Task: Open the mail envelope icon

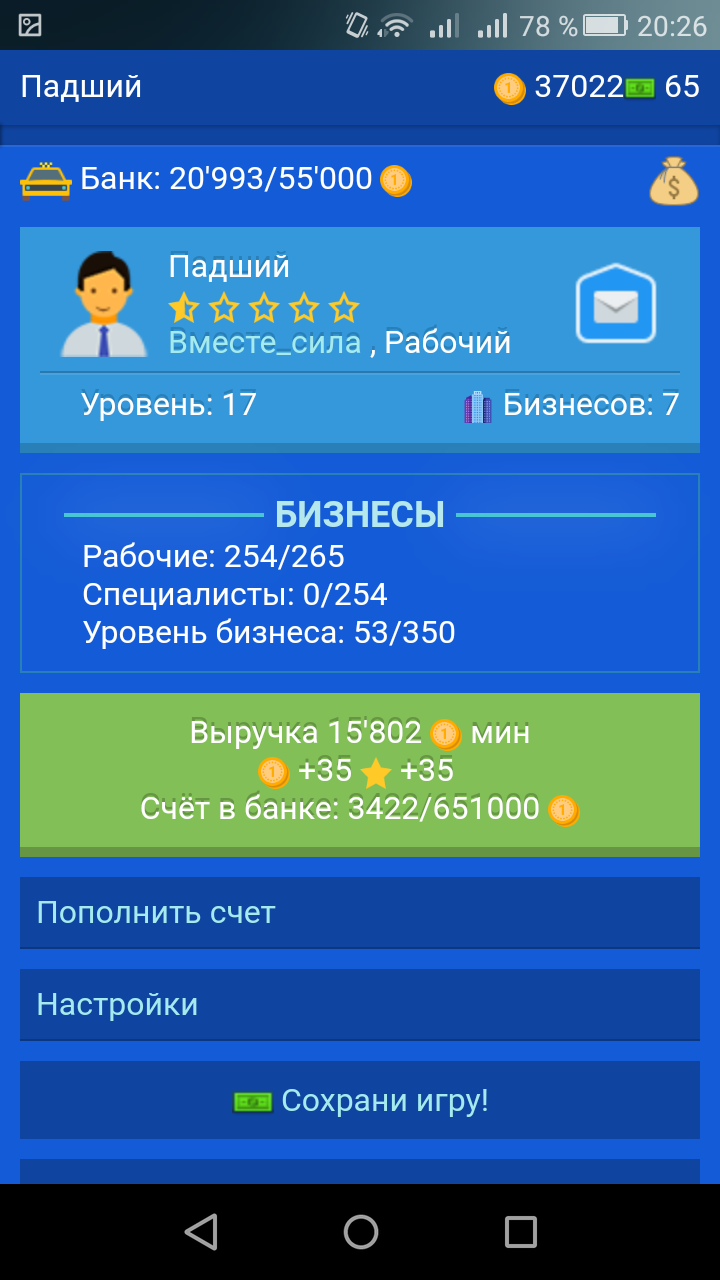Action: coord(615,307)
